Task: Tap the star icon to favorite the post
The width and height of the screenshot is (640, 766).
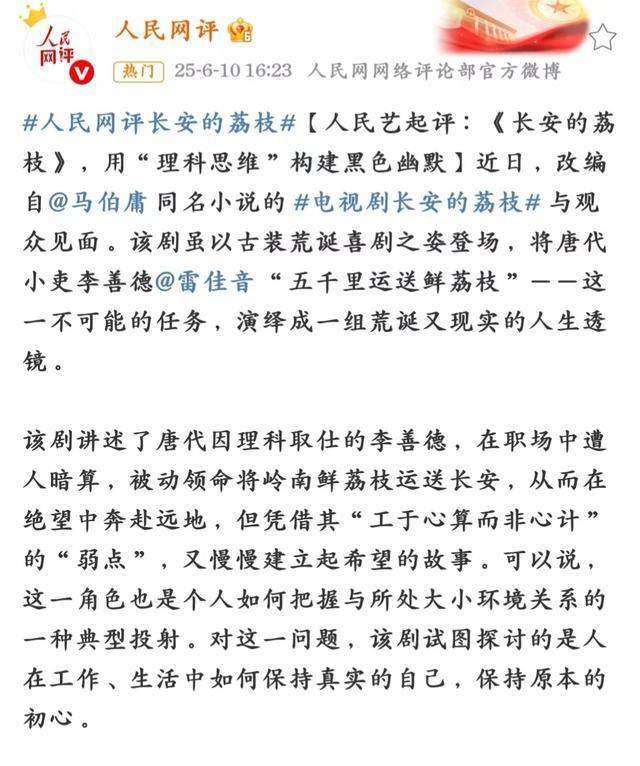Action: click(602, 37)
